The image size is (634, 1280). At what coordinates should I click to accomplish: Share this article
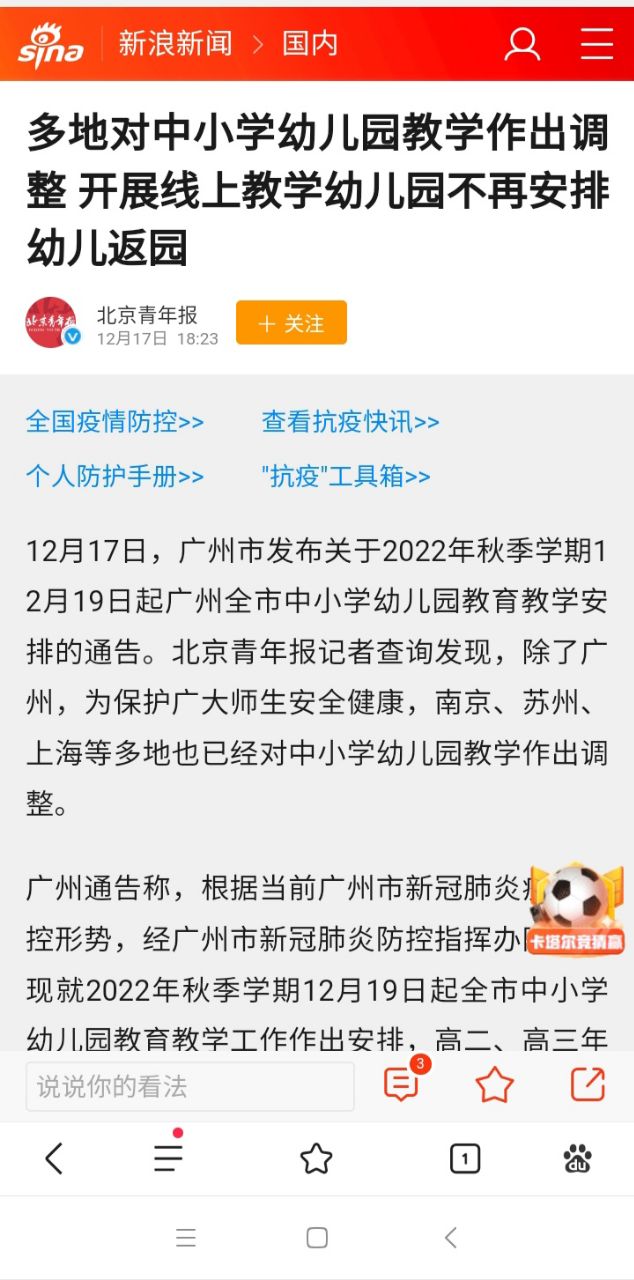[588, 1085]
